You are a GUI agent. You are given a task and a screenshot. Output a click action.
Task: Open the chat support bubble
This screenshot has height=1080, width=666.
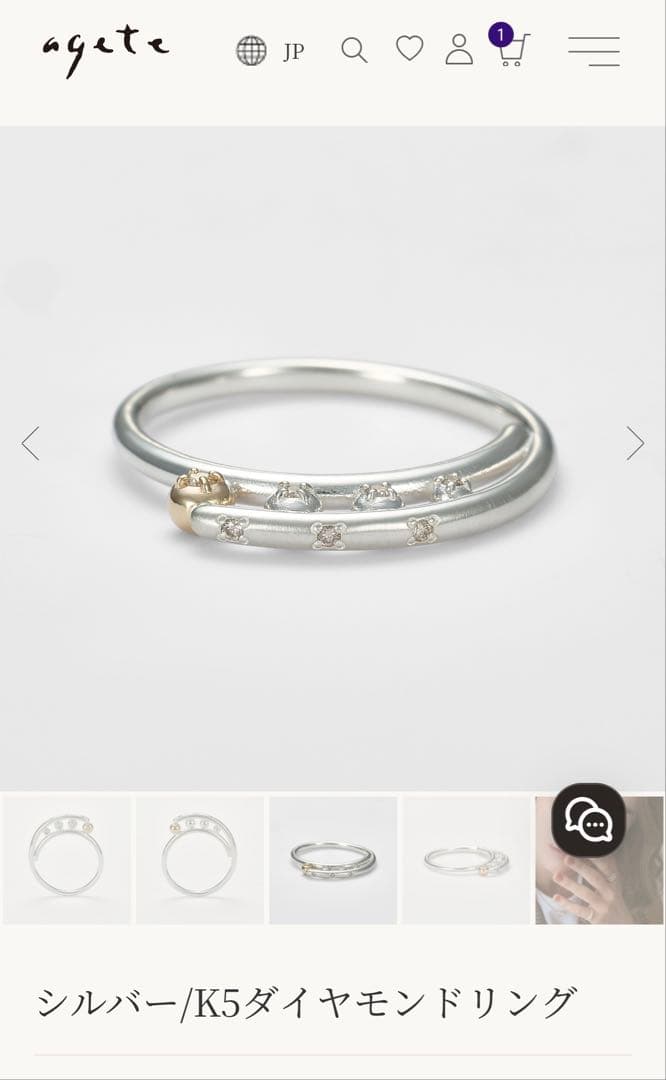coord(588,820)
